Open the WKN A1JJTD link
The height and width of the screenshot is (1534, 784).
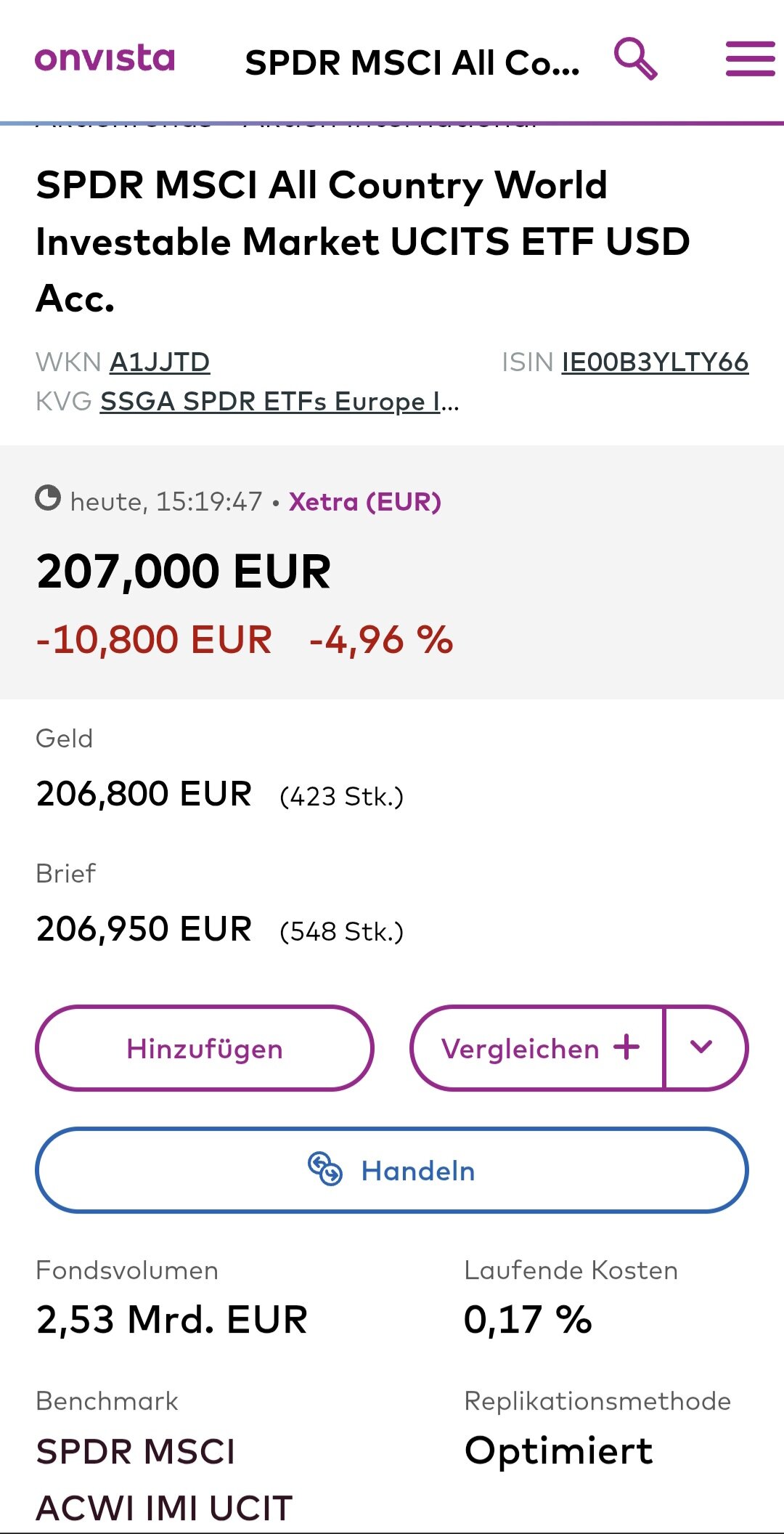tap(160, 362)
